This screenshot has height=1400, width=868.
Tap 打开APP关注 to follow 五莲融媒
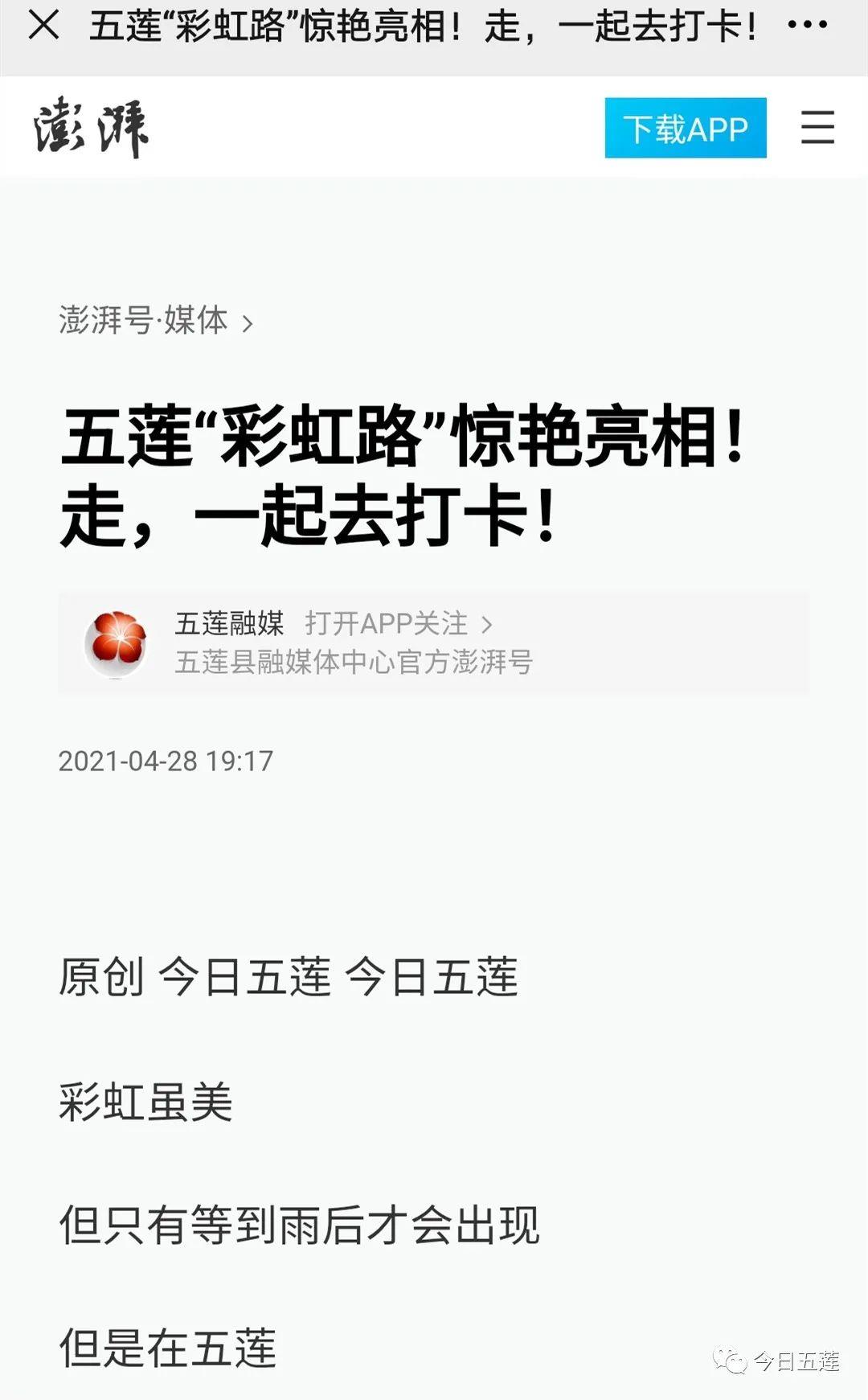[399, 623]
